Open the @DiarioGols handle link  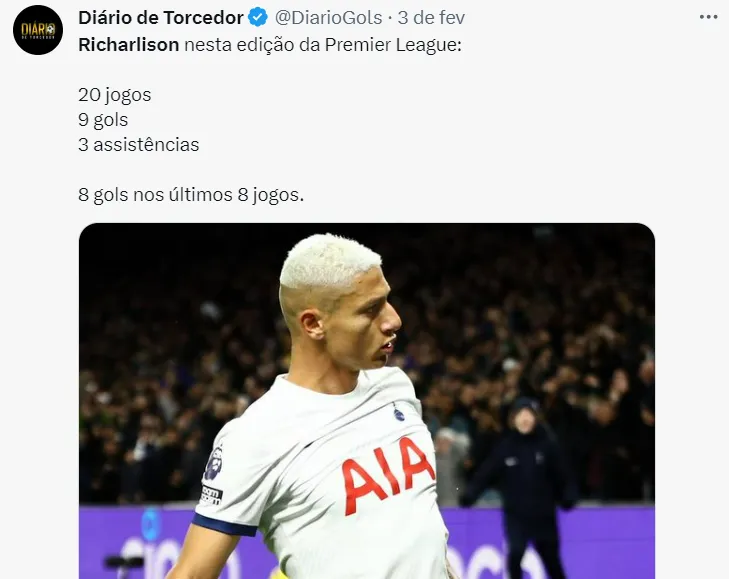click(x=329, y=17)
